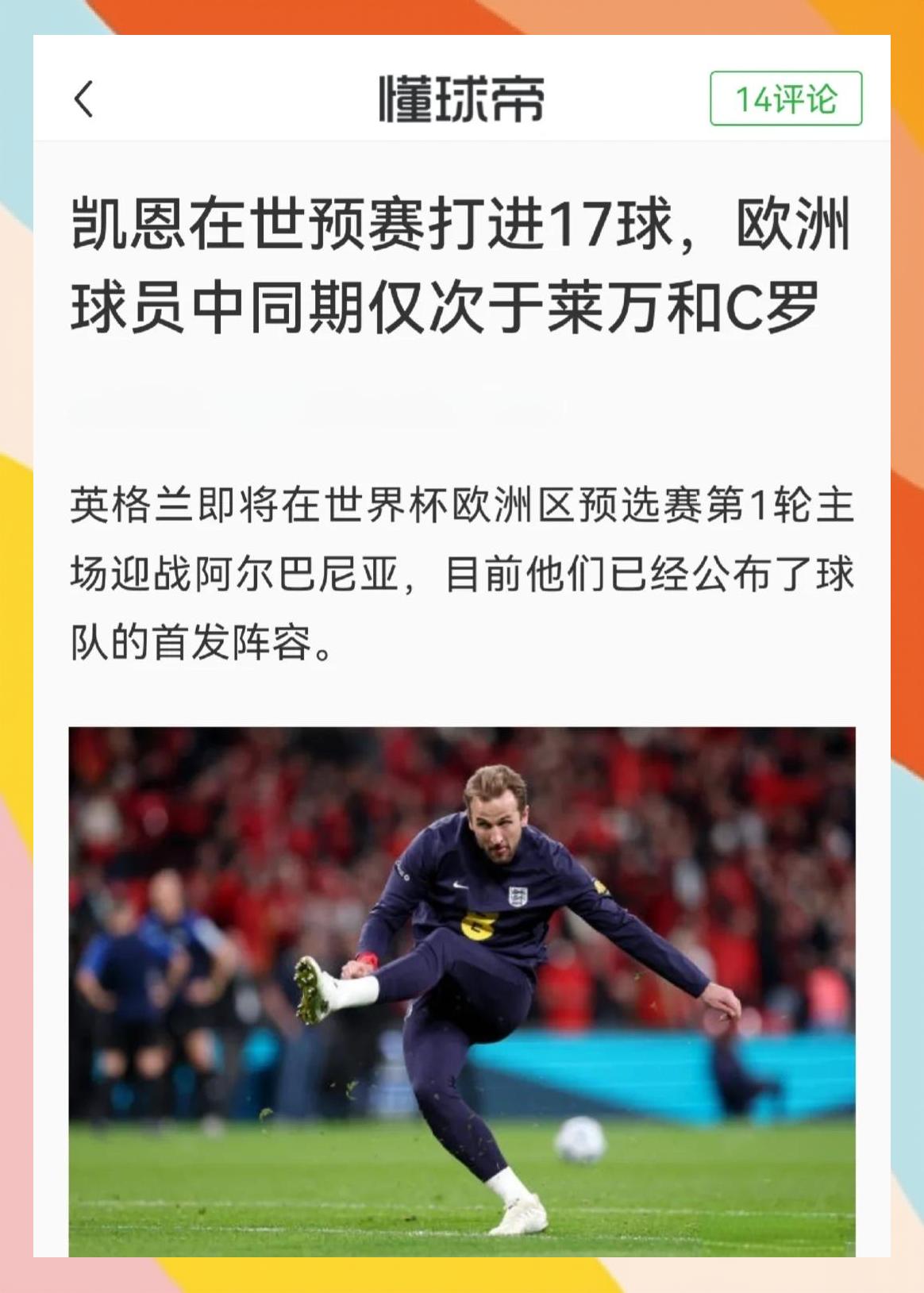924x1293 pixels.
Task: Tap the green-bordered comment counter
Action: coord(785,99)
